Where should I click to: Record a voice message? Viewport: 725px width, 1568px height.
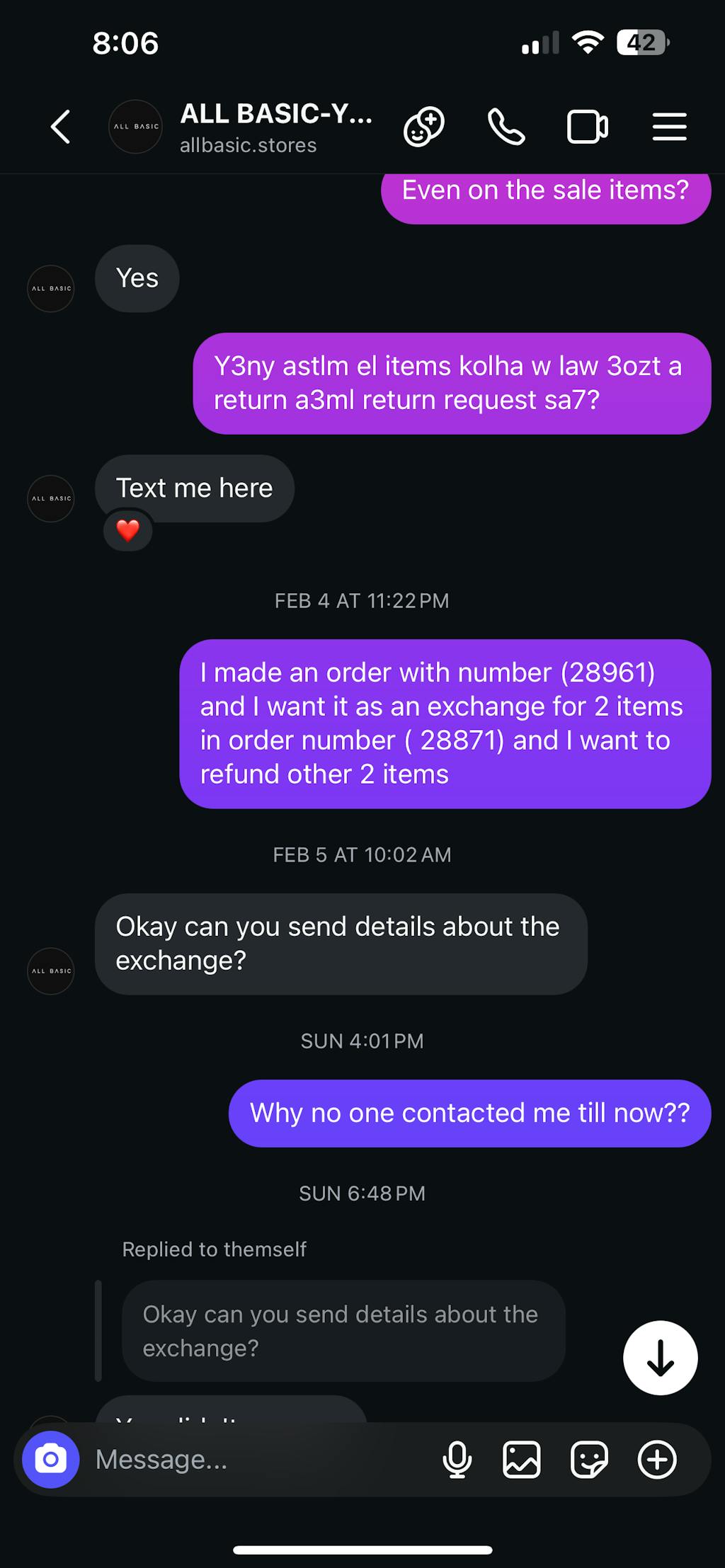click(457, 1459)
